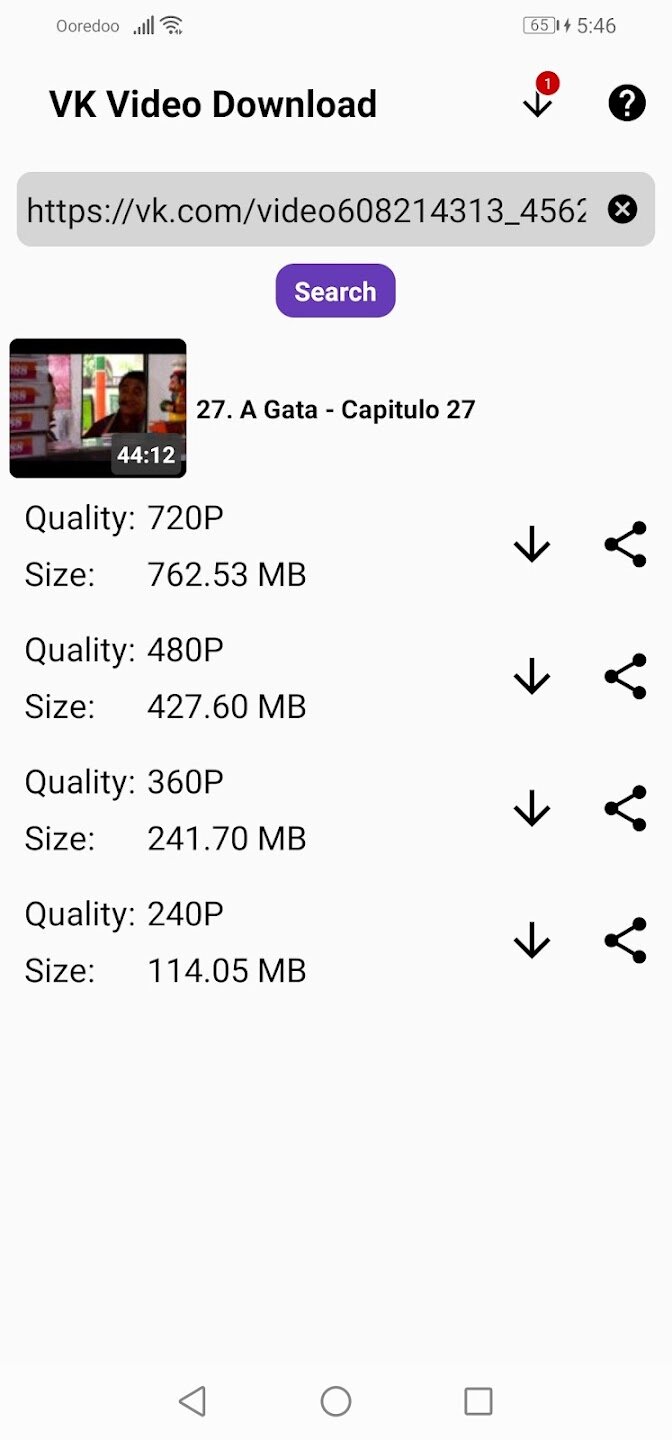
Task: Clear the URL field with the X
Action: click(x=622, y=209)
